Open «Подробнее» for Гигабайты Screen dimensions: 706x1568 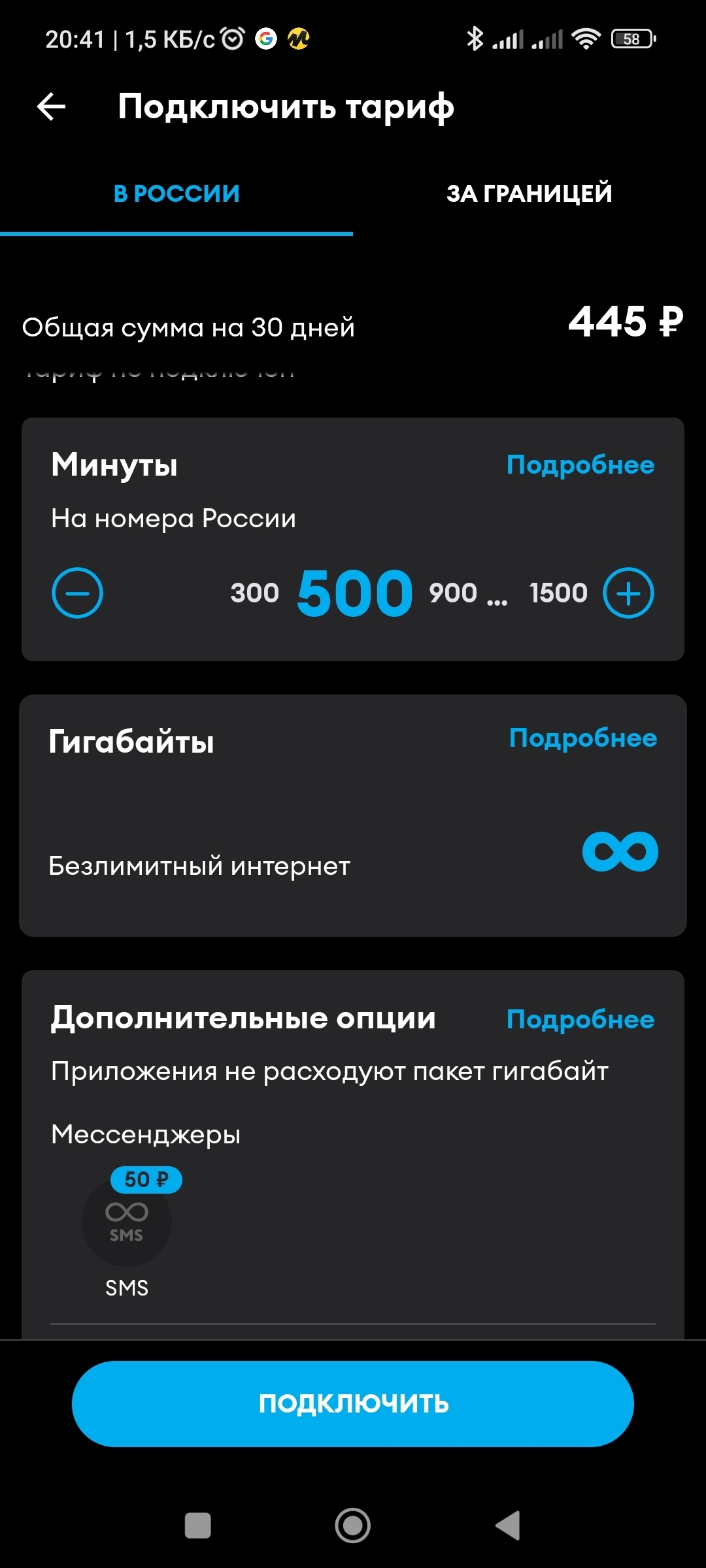click(x=582, y=738)
